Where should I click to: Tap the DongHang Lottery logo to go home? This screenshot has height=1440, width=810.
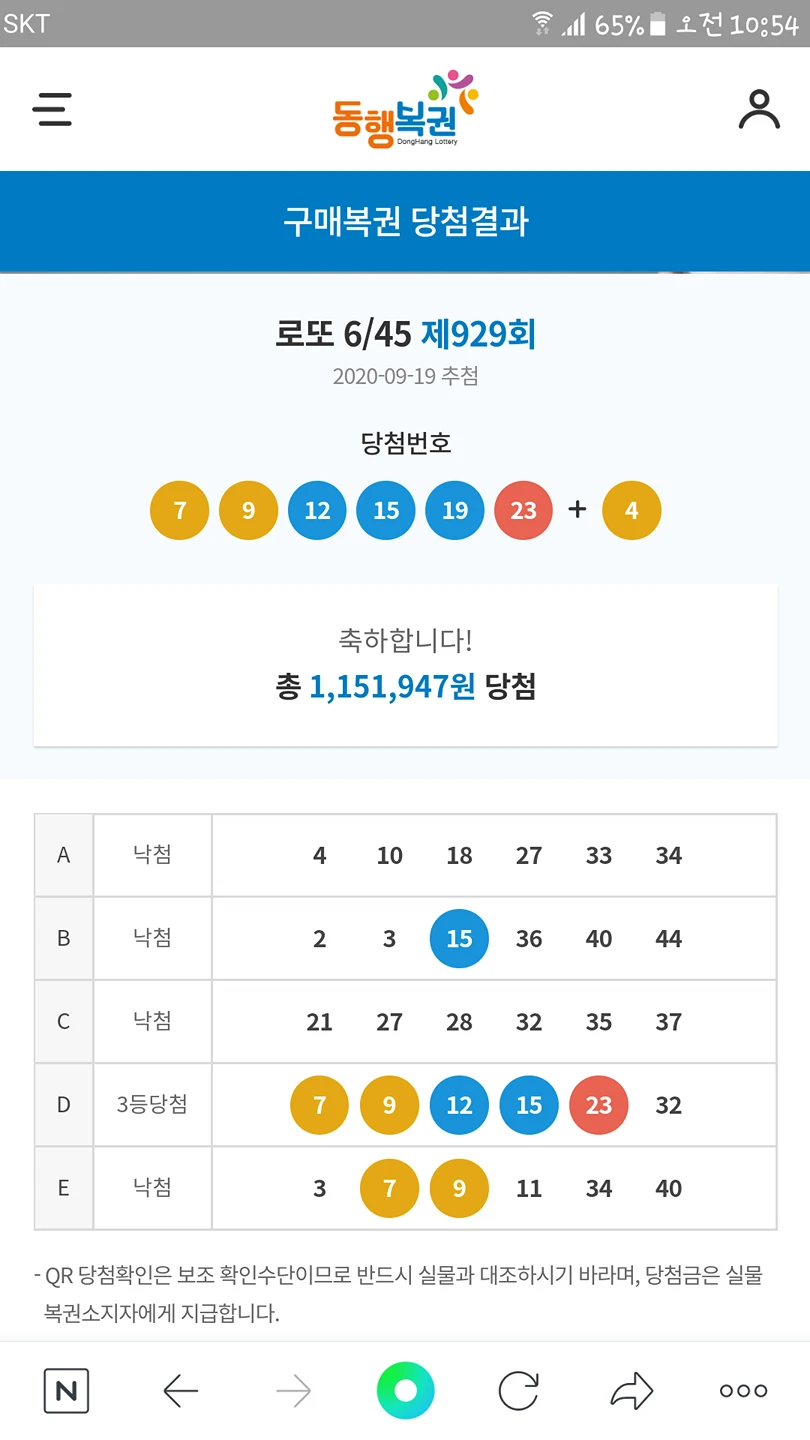click(405, 110)
